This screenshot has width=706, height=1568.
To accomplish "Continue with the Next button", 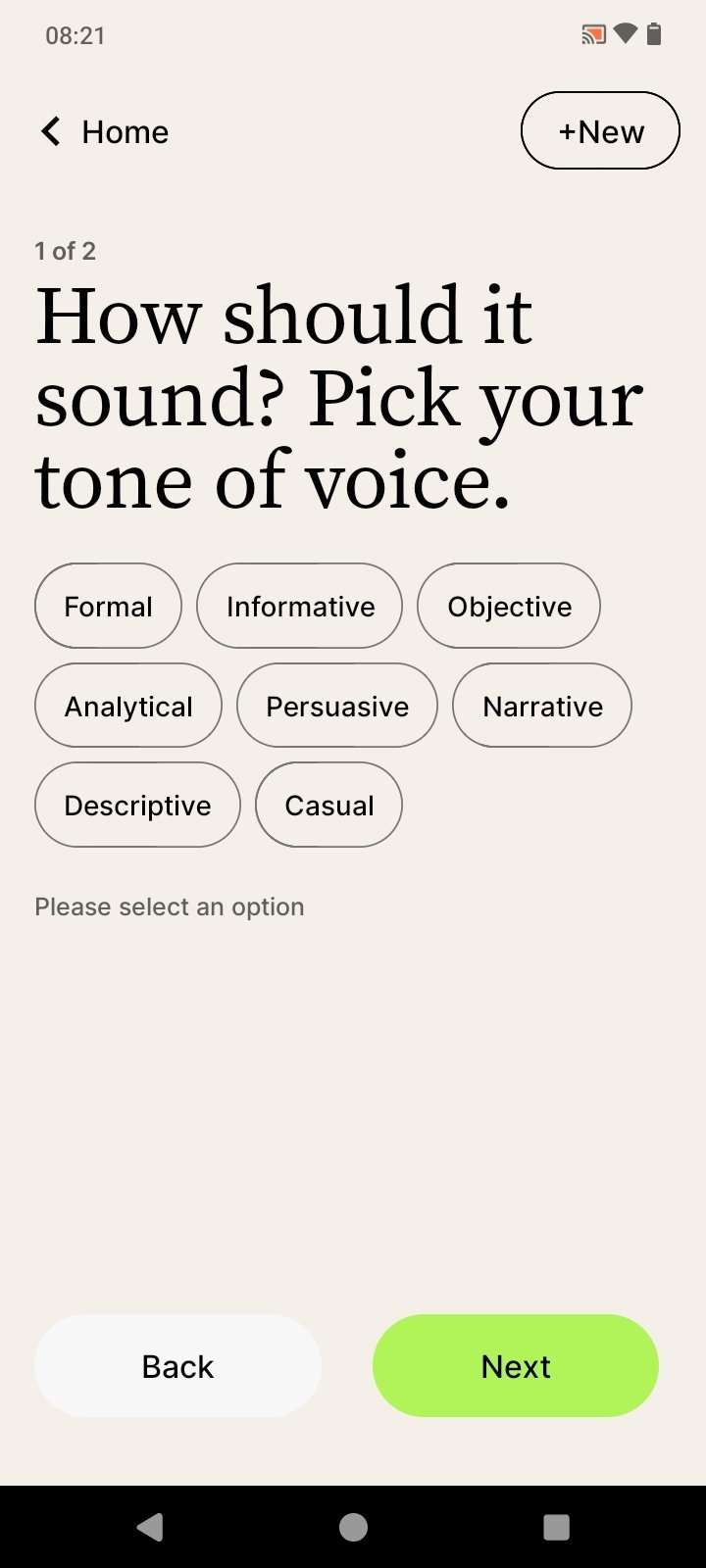I will point(516,1366).
